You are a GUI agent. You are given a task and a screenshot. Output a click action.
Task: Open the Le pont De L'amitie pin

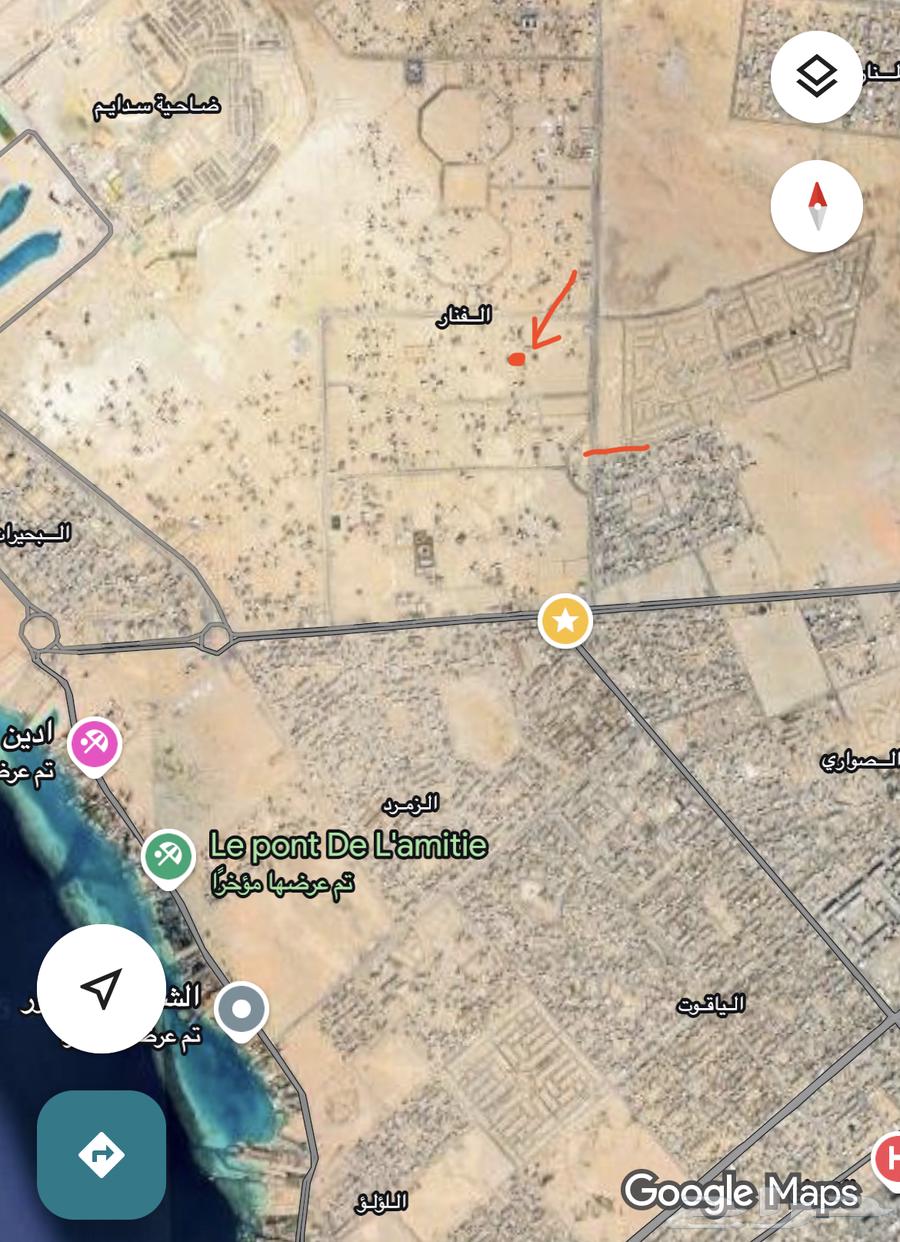(x=168, y=856)
